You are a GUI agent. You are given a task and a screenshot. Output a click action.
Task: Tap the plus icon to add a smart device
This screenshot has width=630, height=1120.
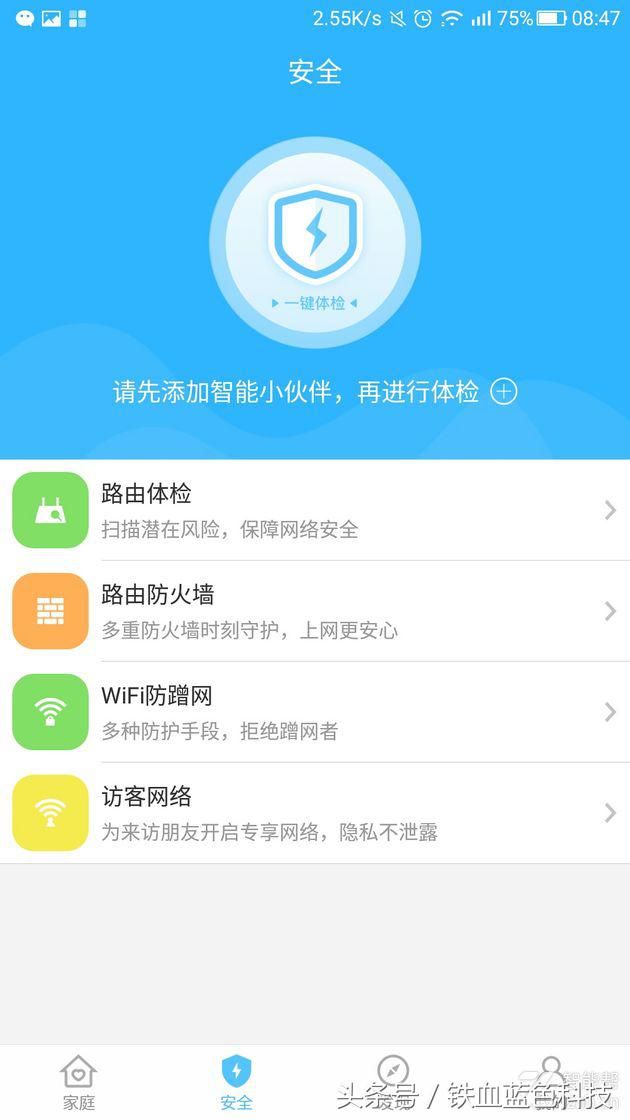[504, 391]
